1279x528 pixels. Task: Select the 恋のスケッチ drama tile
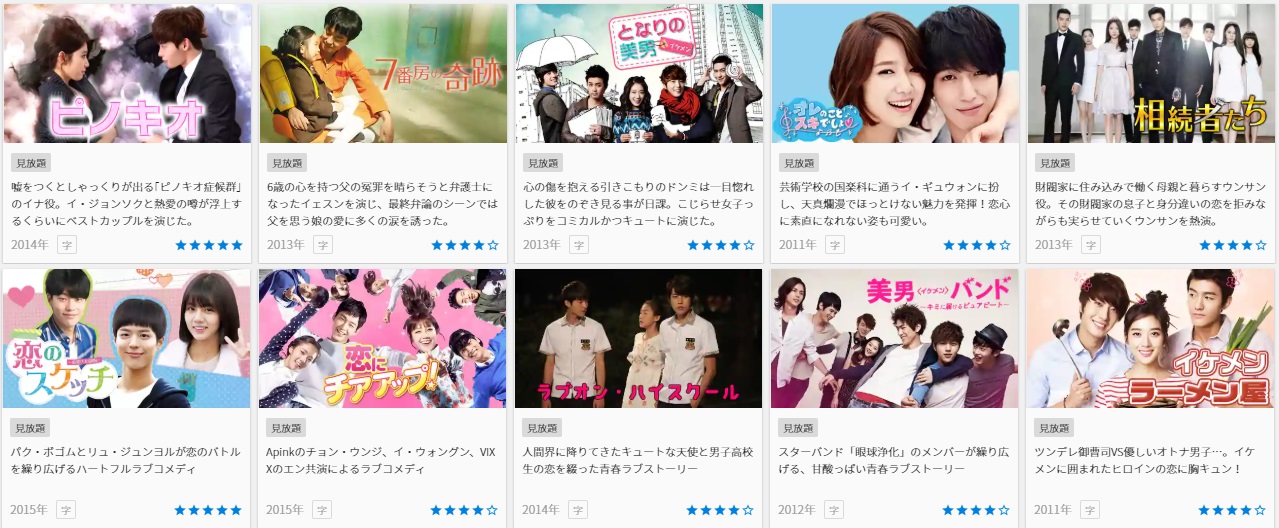pyautogui.click(x=127, y=338)
